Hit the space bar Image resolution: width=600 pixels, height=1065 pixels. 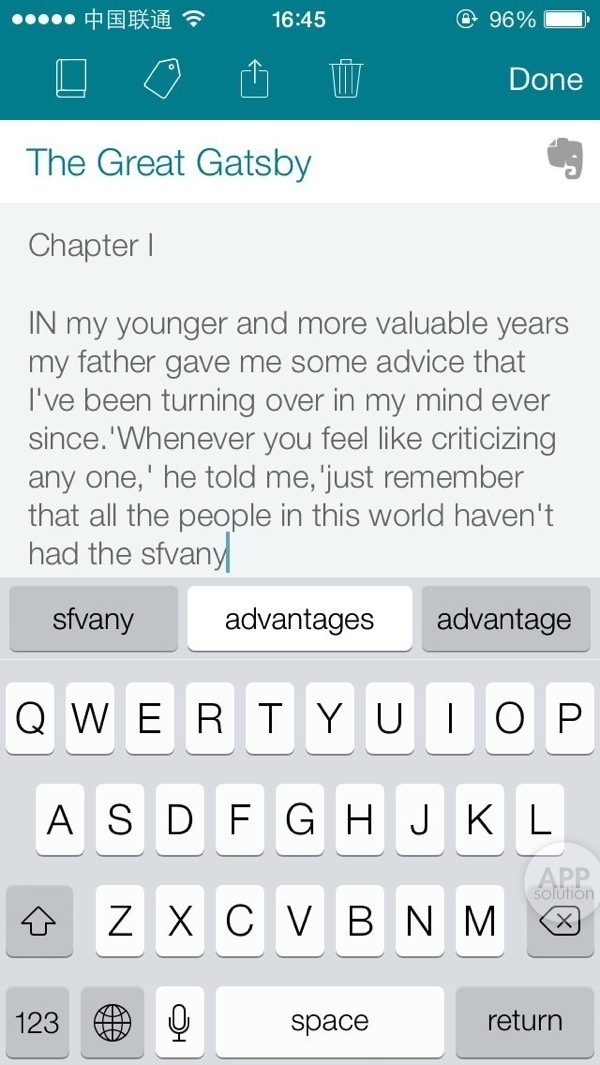tap(329, 1022)
